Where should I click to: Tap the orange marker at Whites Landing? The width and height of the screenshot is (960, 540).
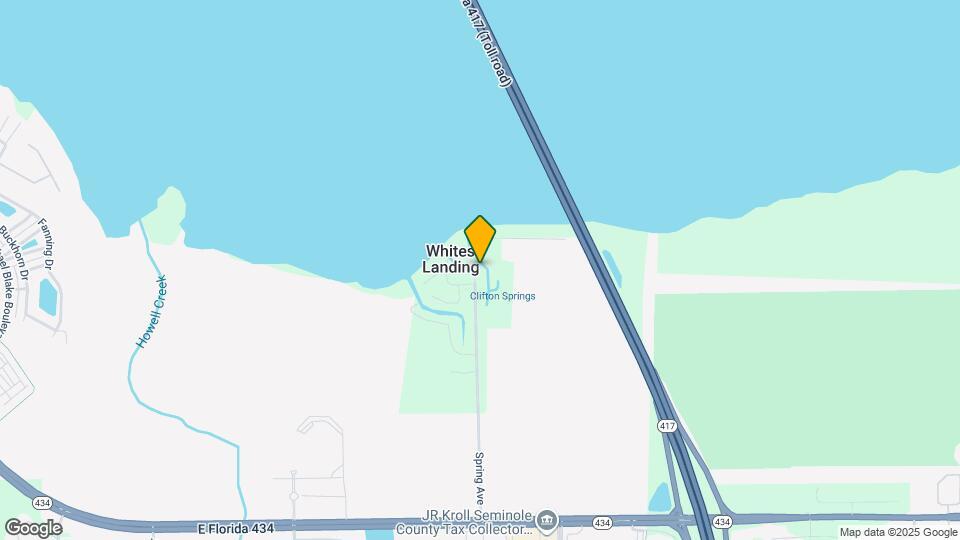pyautogui.click(x=480, y=238)
